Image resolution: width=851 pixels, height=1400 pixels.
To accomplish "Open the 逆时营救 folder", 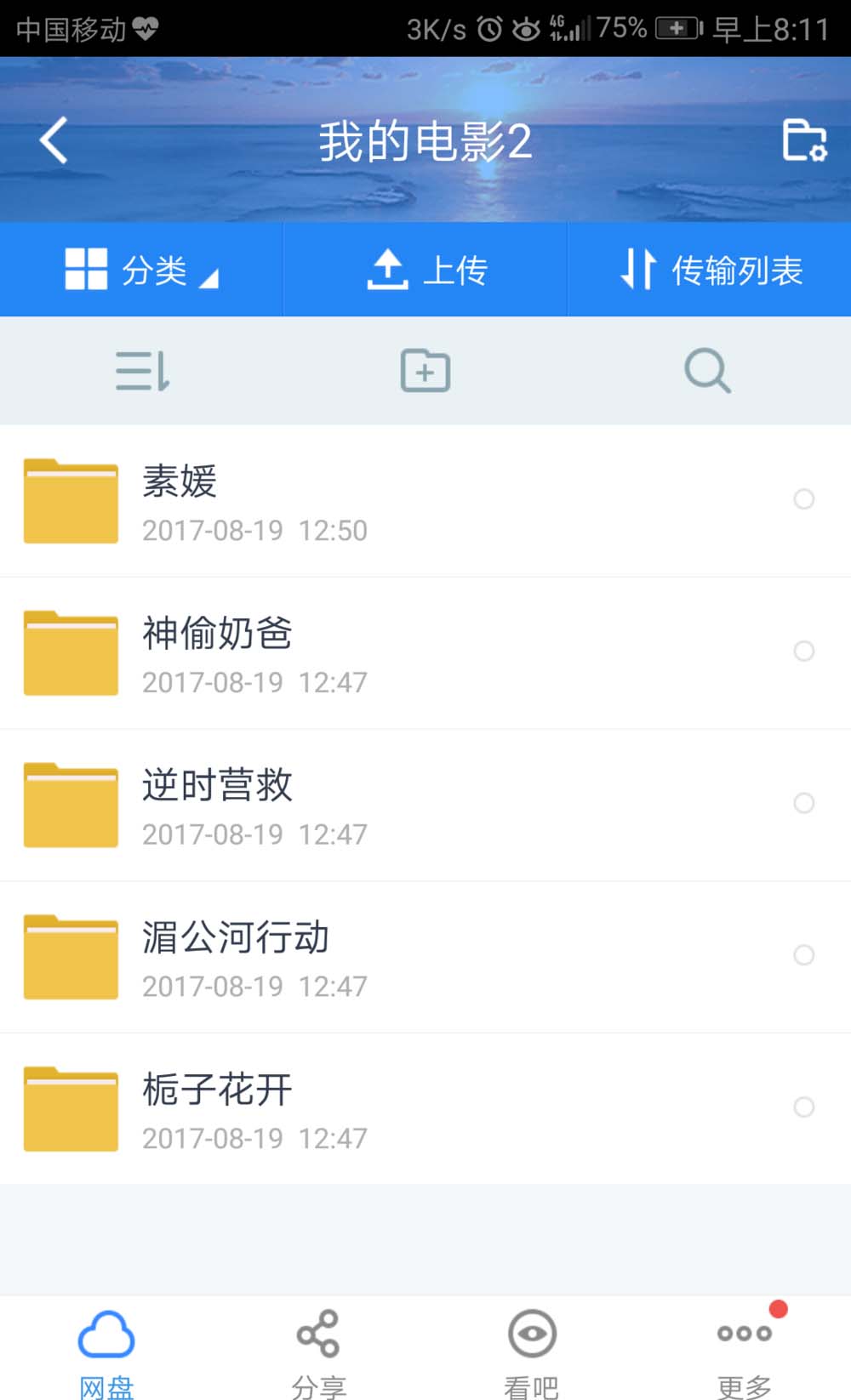I will (255, 805).
